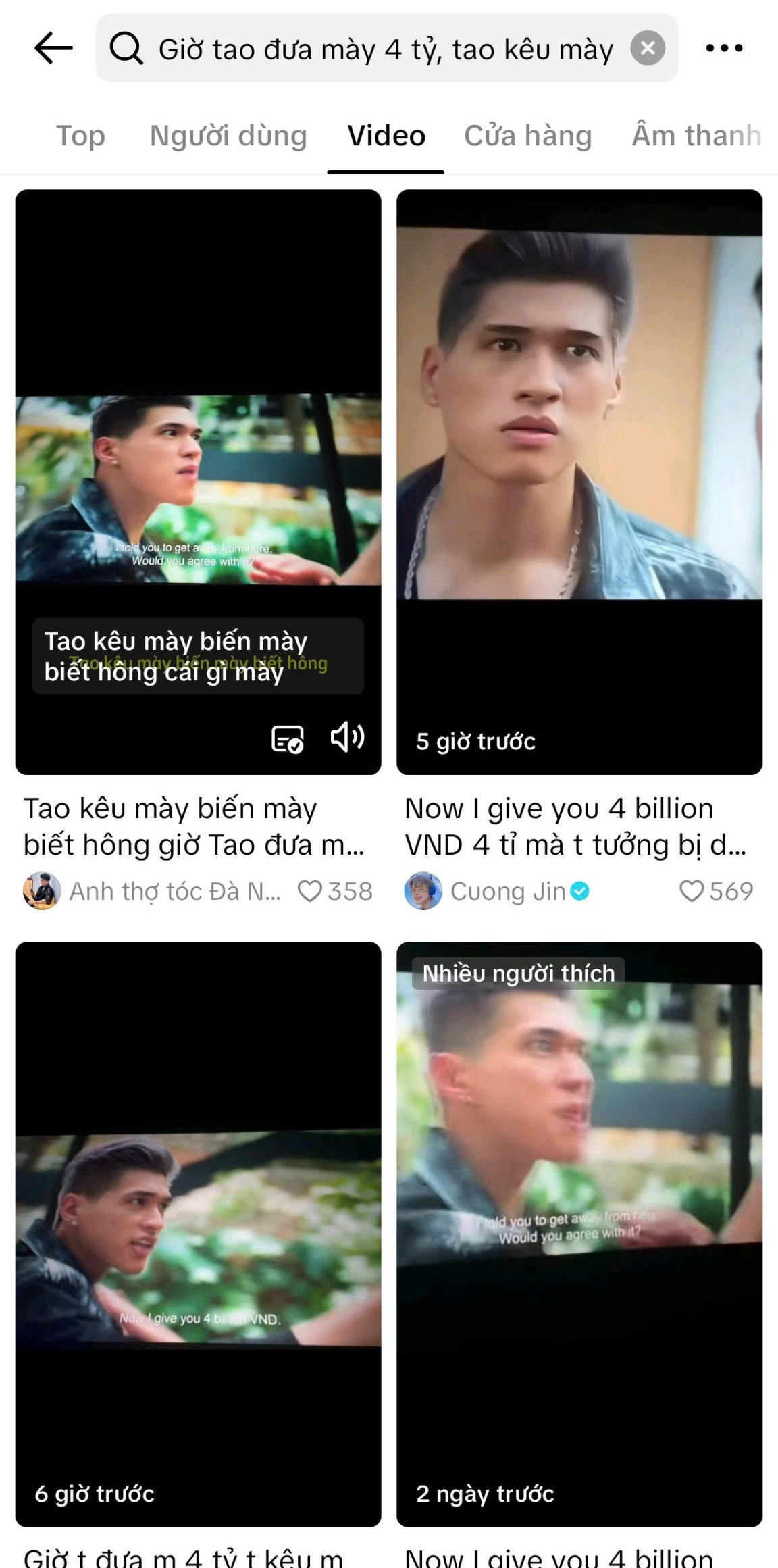Viewport: 778px width, 1568px height.
Task: Like Cuong Jin's video with 569 likes
Action: pyautogui.click(x=692, y=891)
